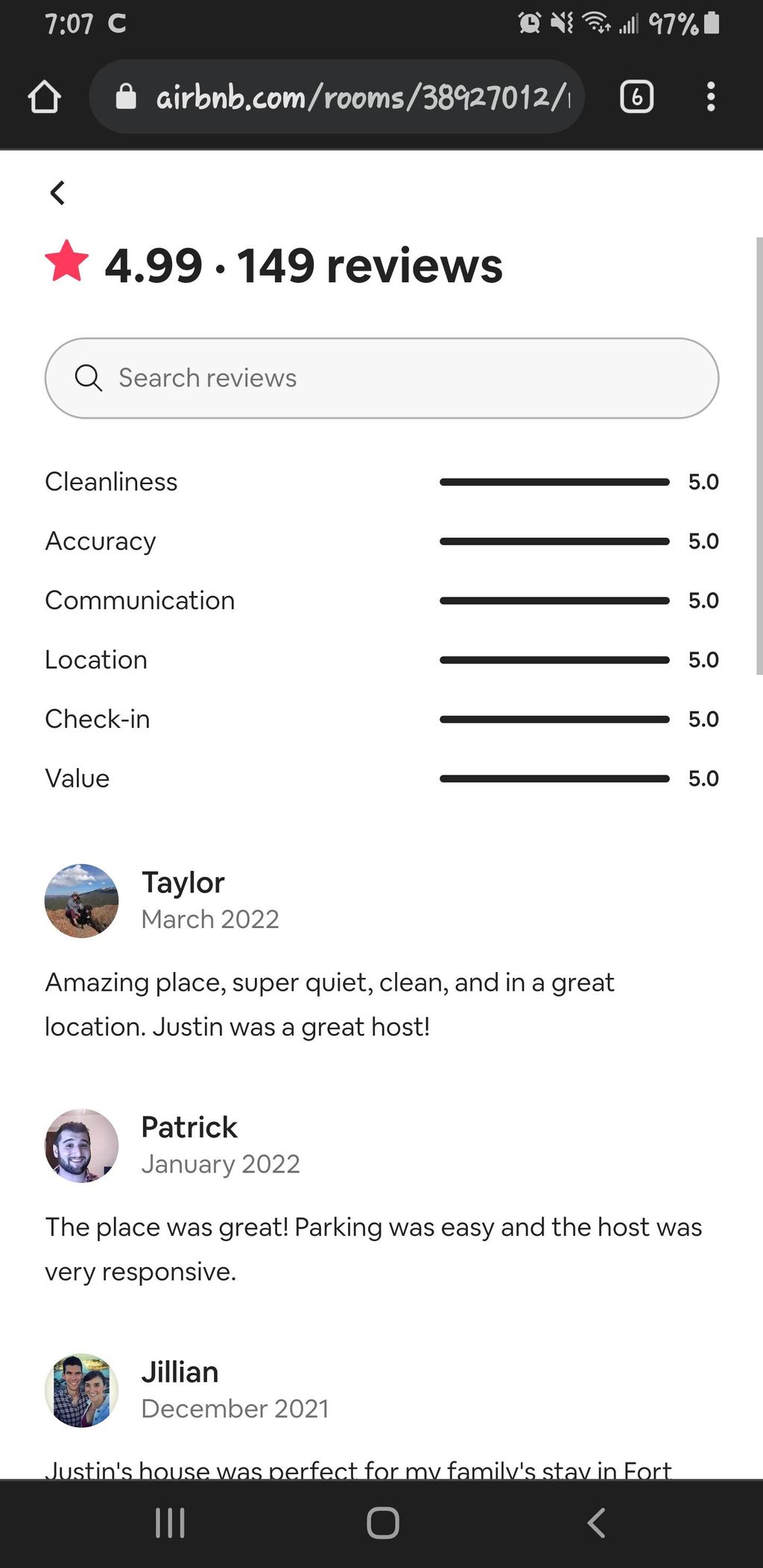Image resolution: width=763 pixels, height=1568 pixels.
Task: Open the browser home page
Action: pos(44,97)
